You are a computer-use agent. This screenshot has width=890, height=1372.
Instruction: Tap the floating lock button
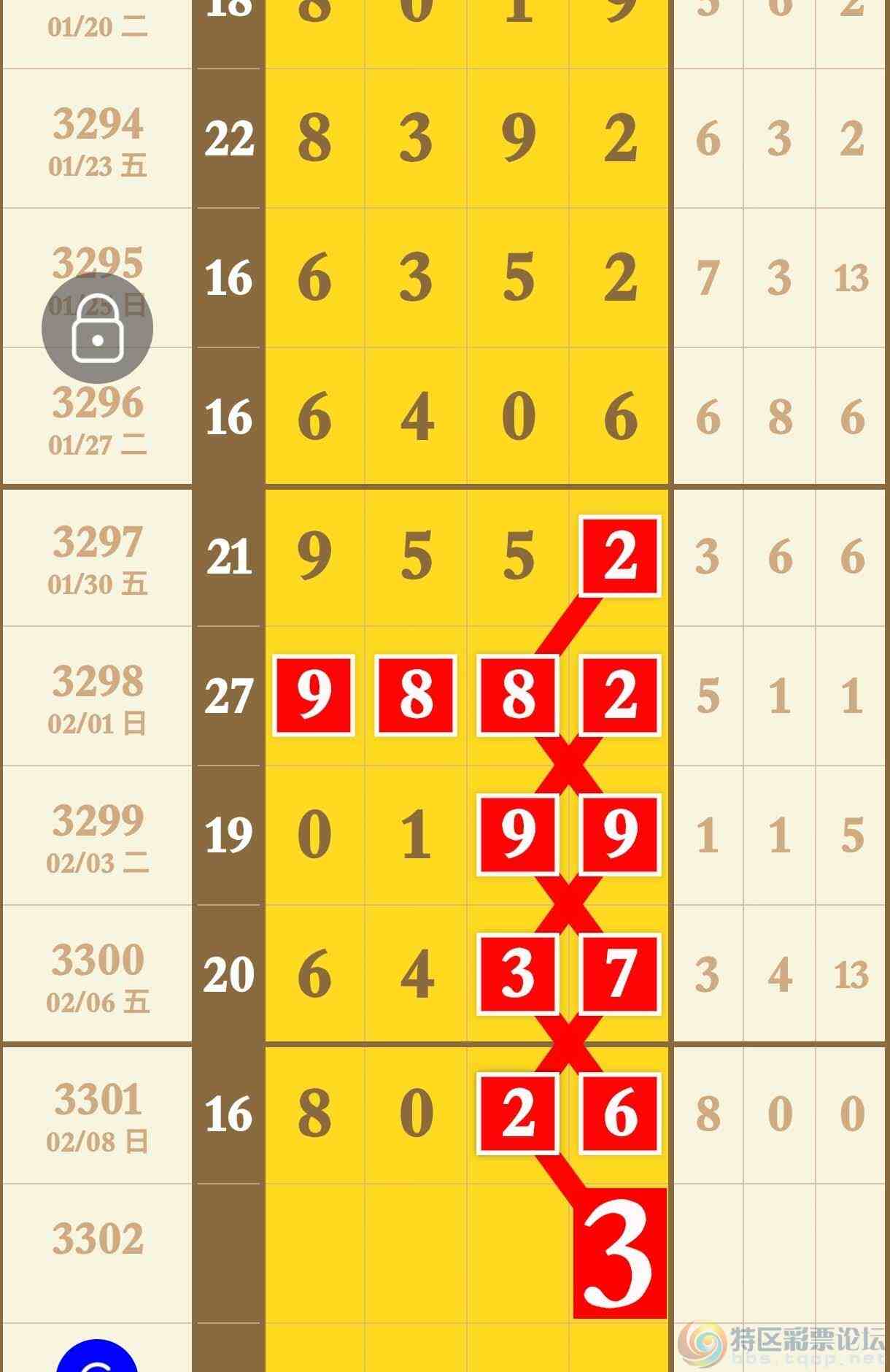97,329
